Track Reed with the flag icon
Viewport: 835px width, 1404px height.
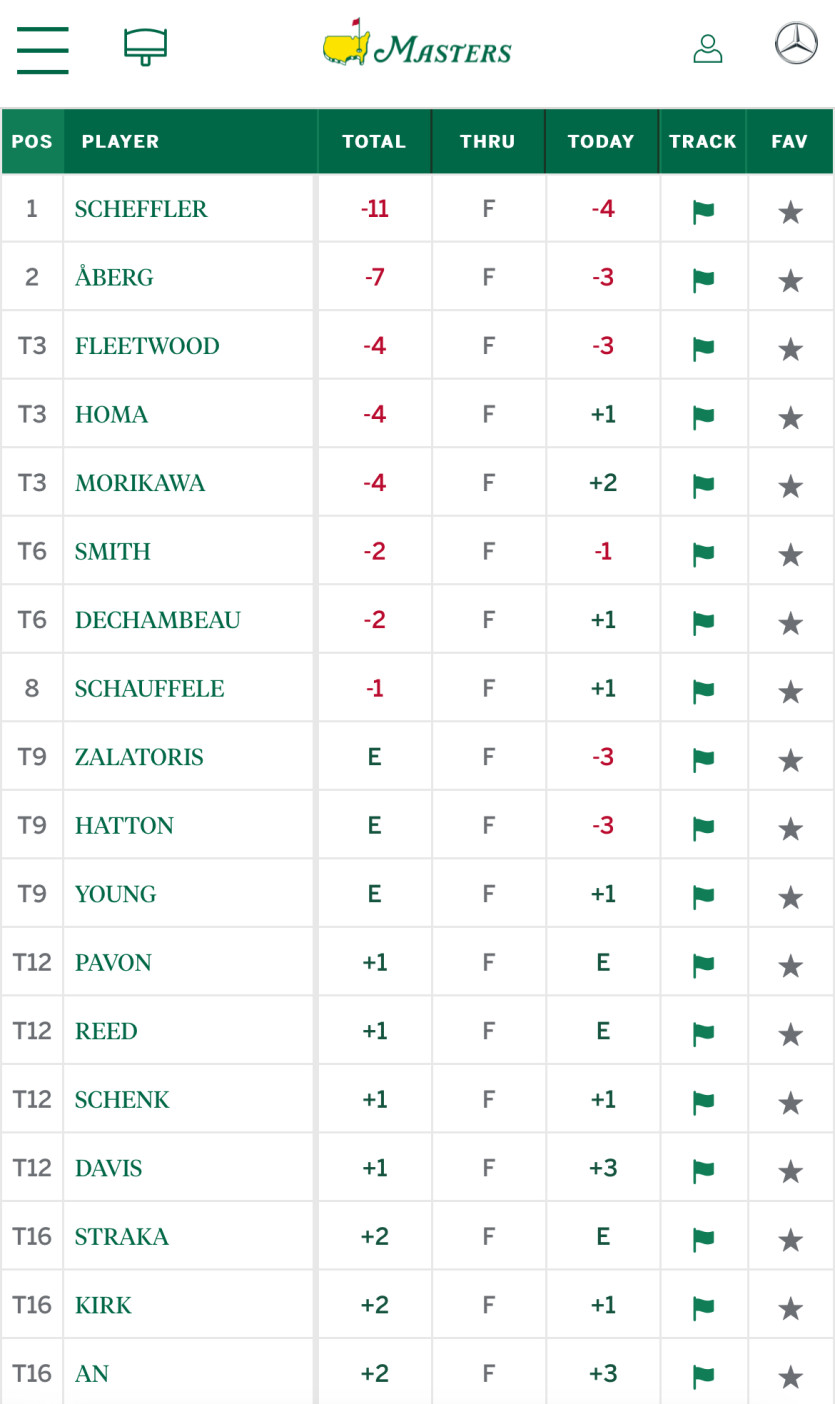[704, 1034]
